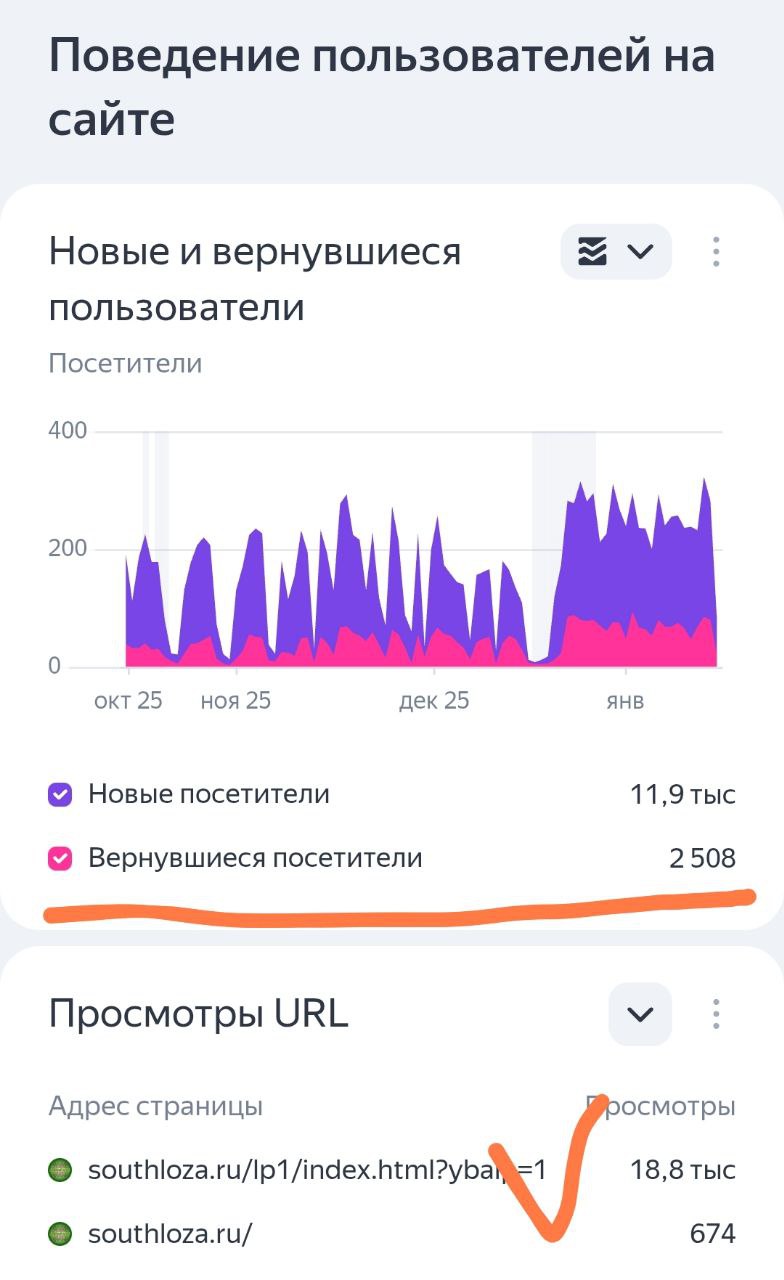
Task: Click the Вернувшиеся посетители legend label
Action: click(x=255, y=858)
